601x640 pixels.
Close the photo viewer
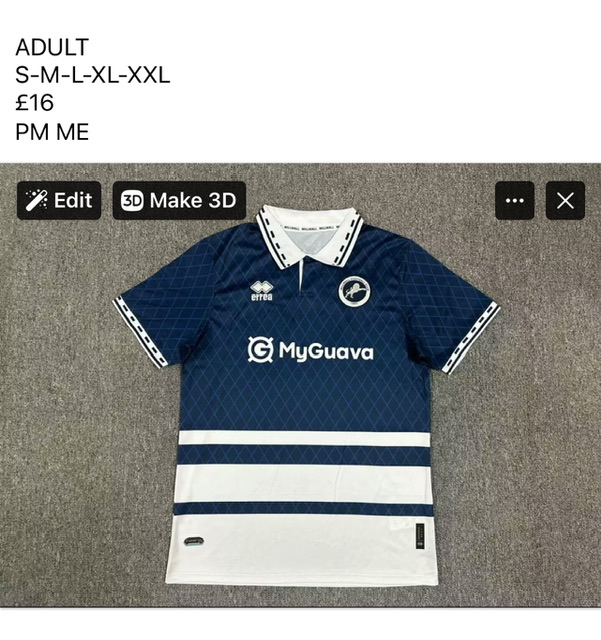(x=565, y=200)
